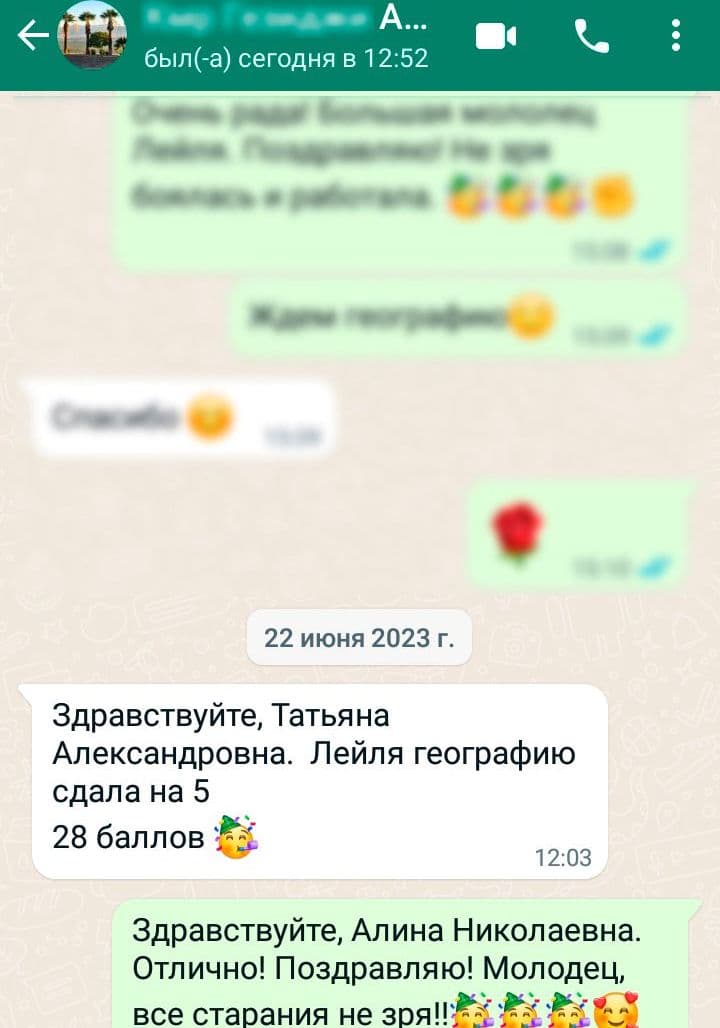The image size is (720, 1028).
Task: Open the overflow menu
Action: tap(675, 37)
